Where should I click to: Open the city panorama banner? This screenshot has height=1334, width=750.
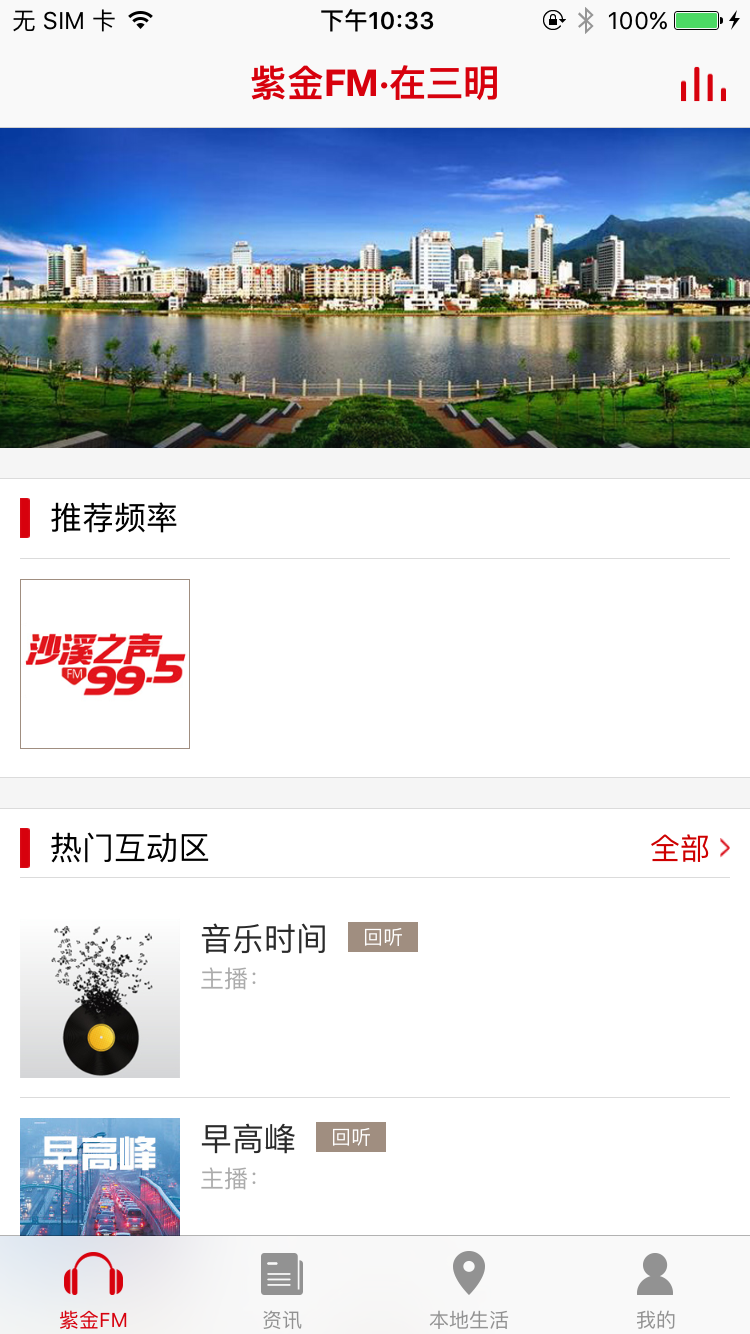[x=375, y=288]
